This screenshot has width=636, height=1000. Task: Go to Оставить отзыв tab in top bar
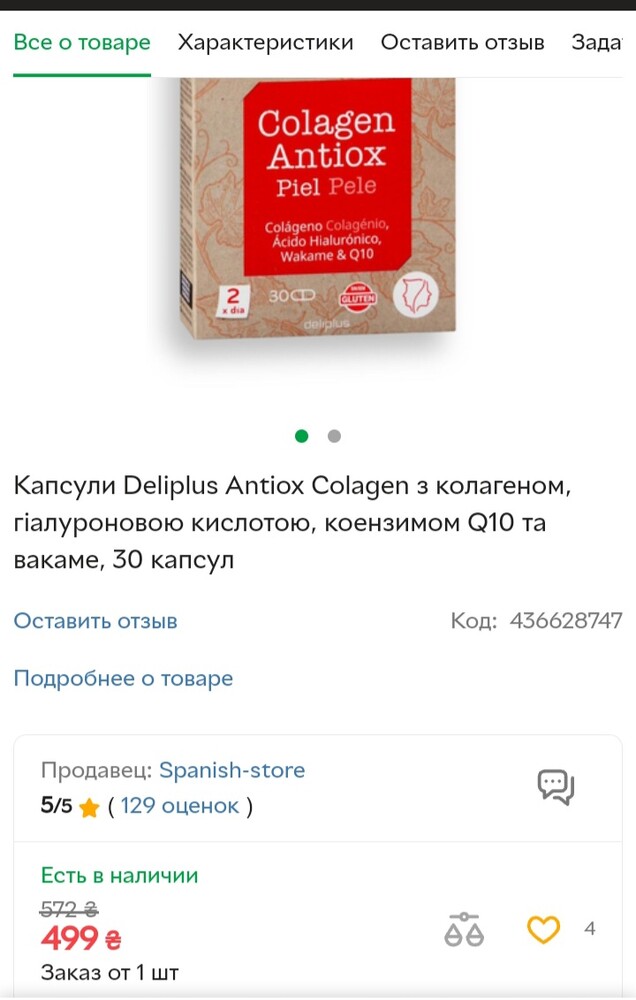coord(462,42)
